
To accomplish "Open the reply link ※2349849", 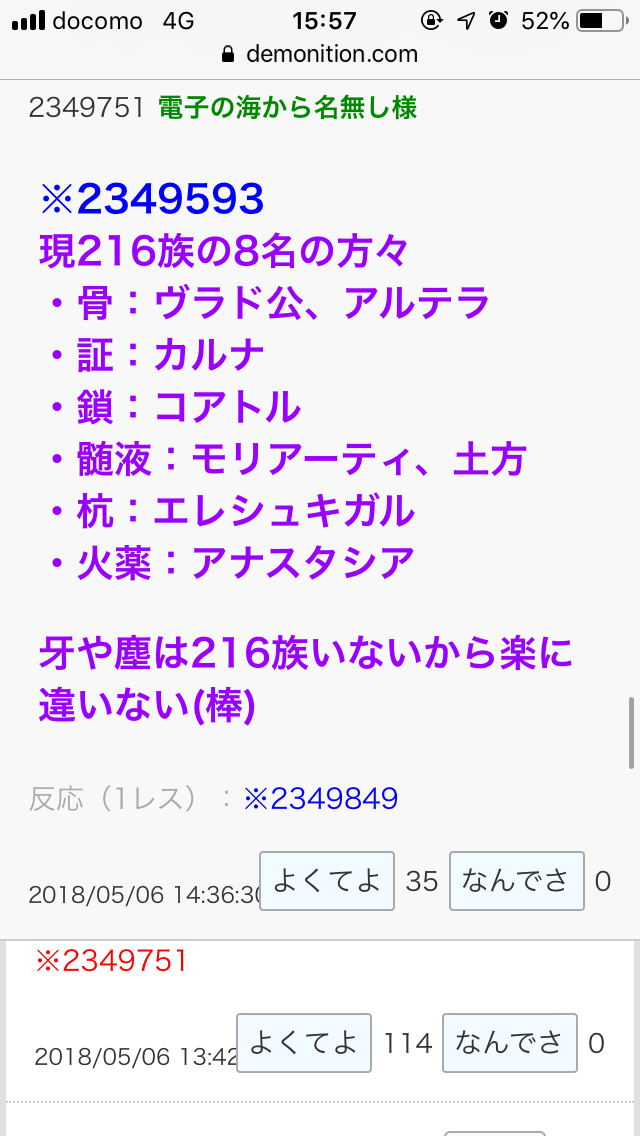I will (320, 798).
